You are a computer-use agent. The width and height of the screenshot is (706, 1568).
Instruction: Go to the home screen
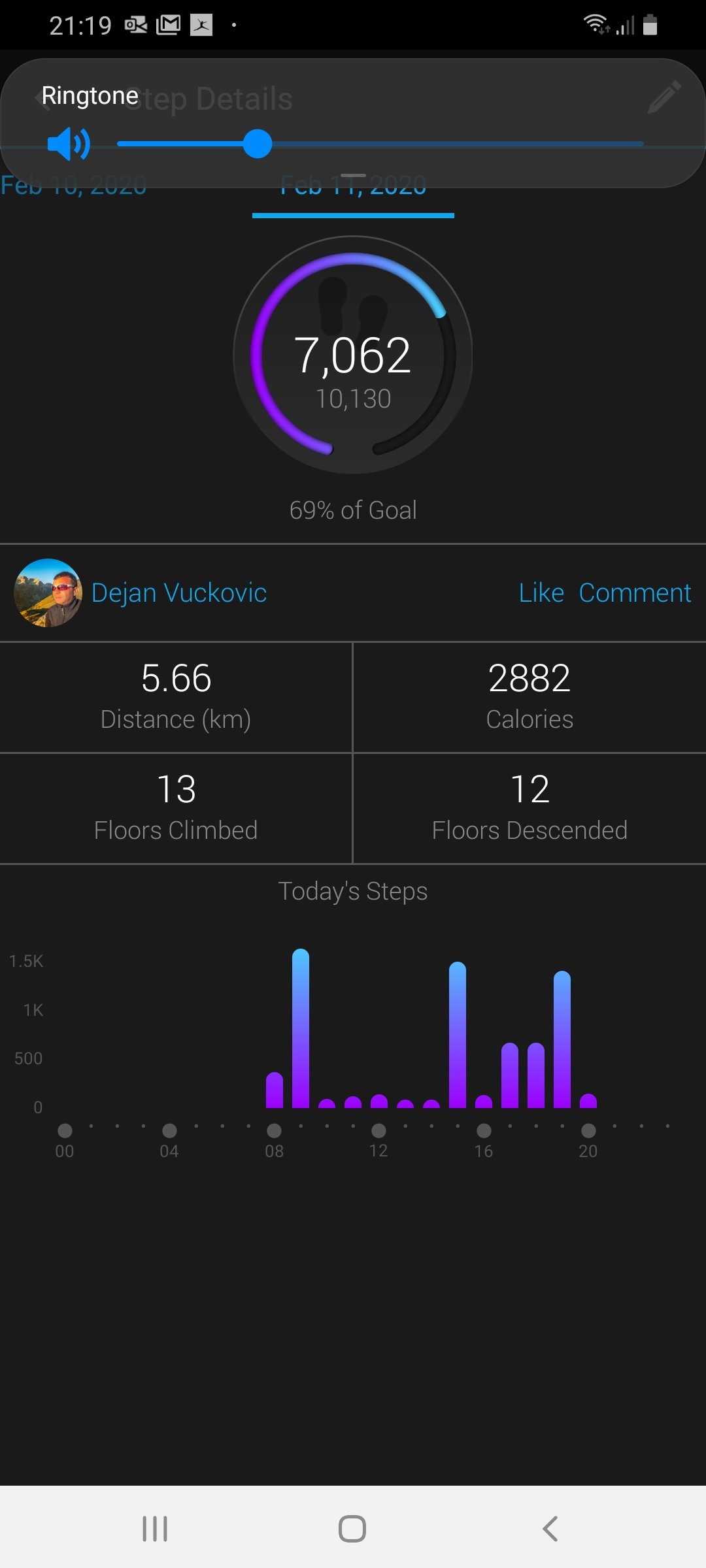(x=352, y=1529)
